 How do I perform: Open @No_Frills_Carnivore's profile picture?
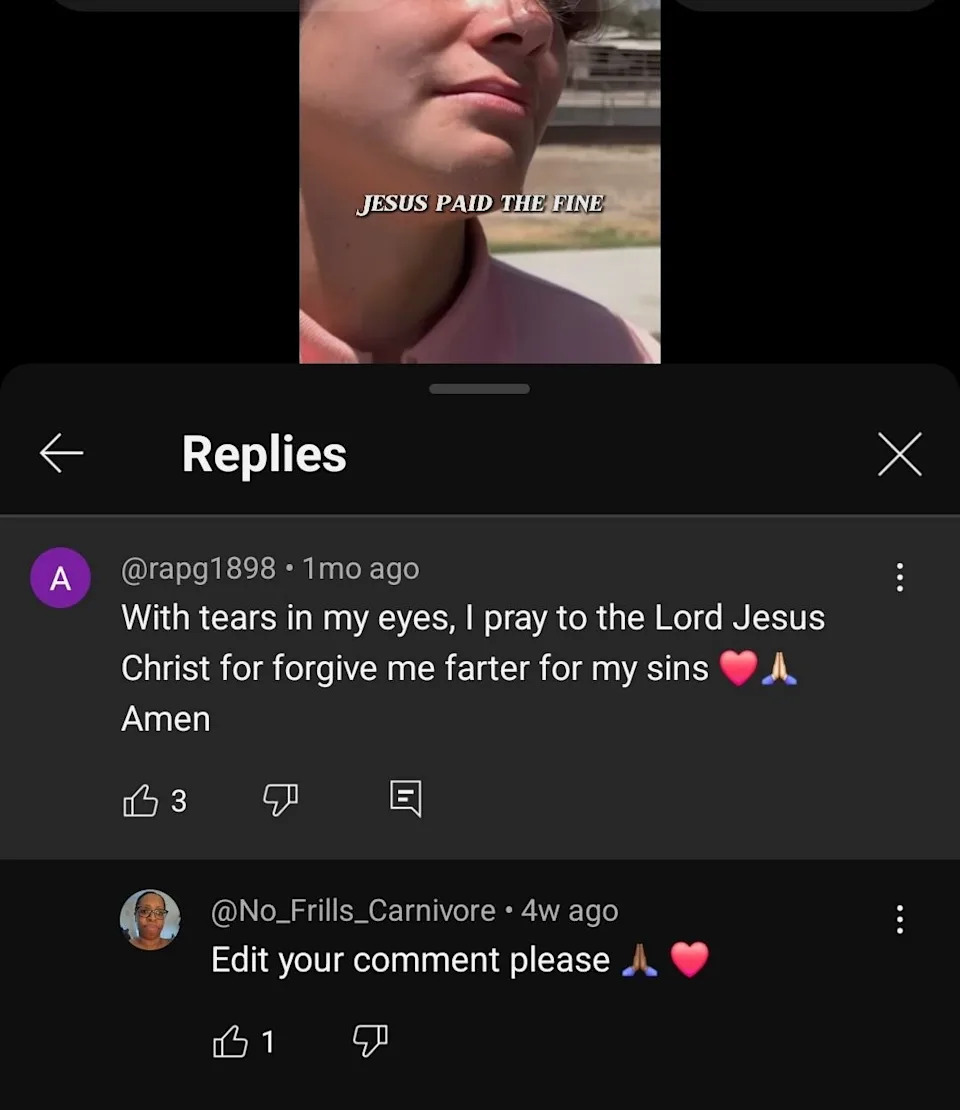150,919
